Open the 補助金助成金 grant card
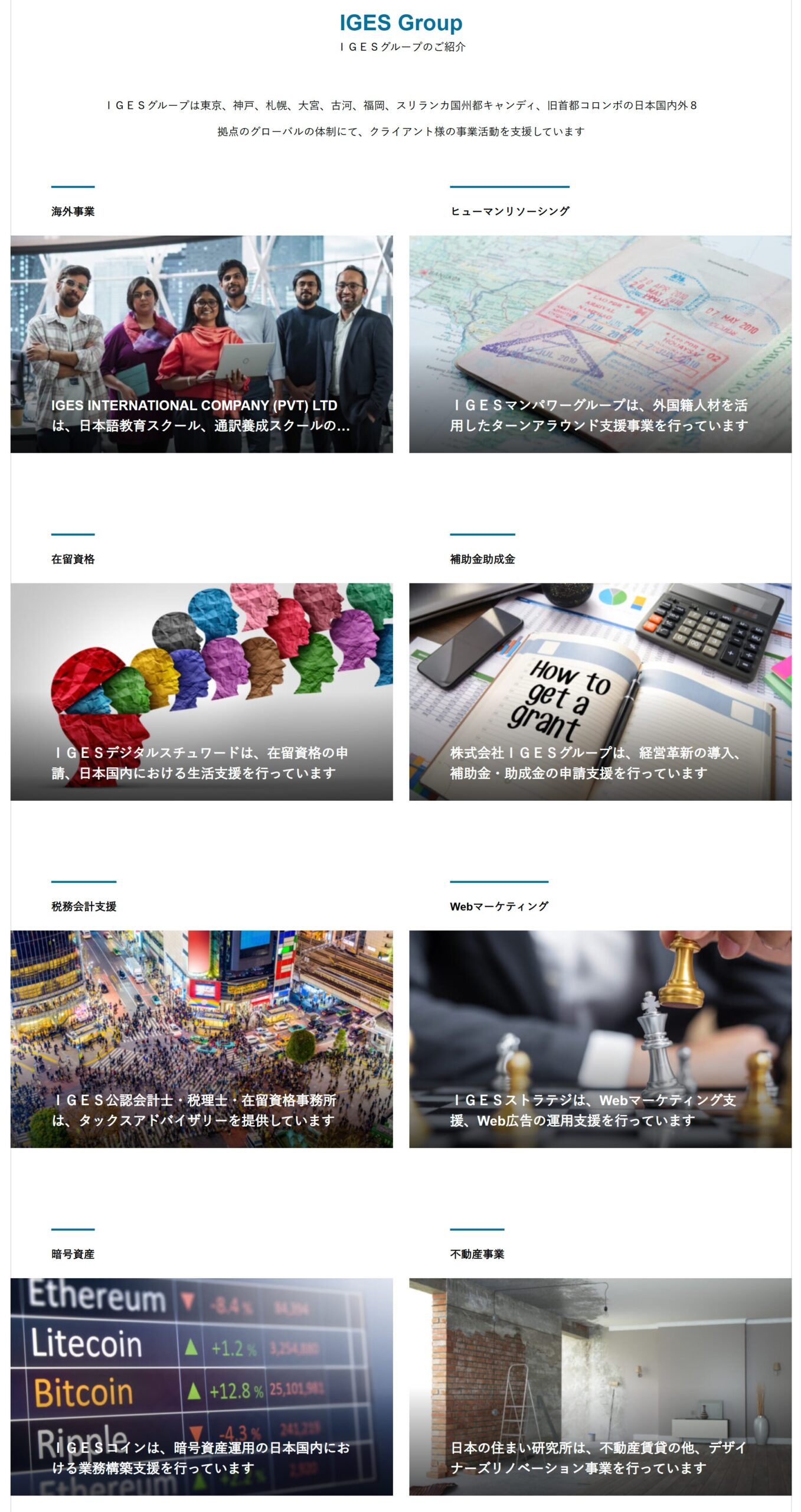Image resolution: width=801 pixels, height=1512 pixels. [x=600, y=692]
